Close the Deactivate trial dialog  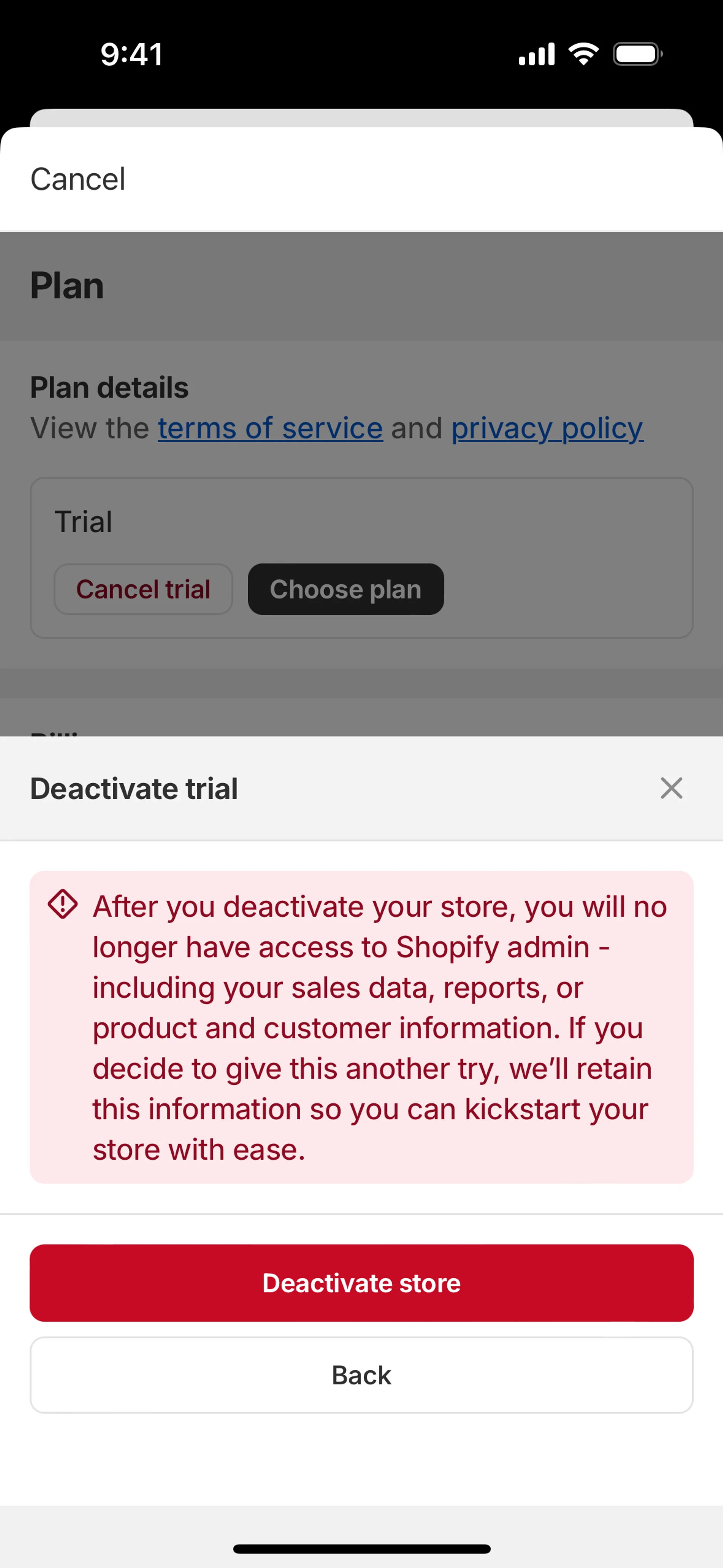coord(671,788)
